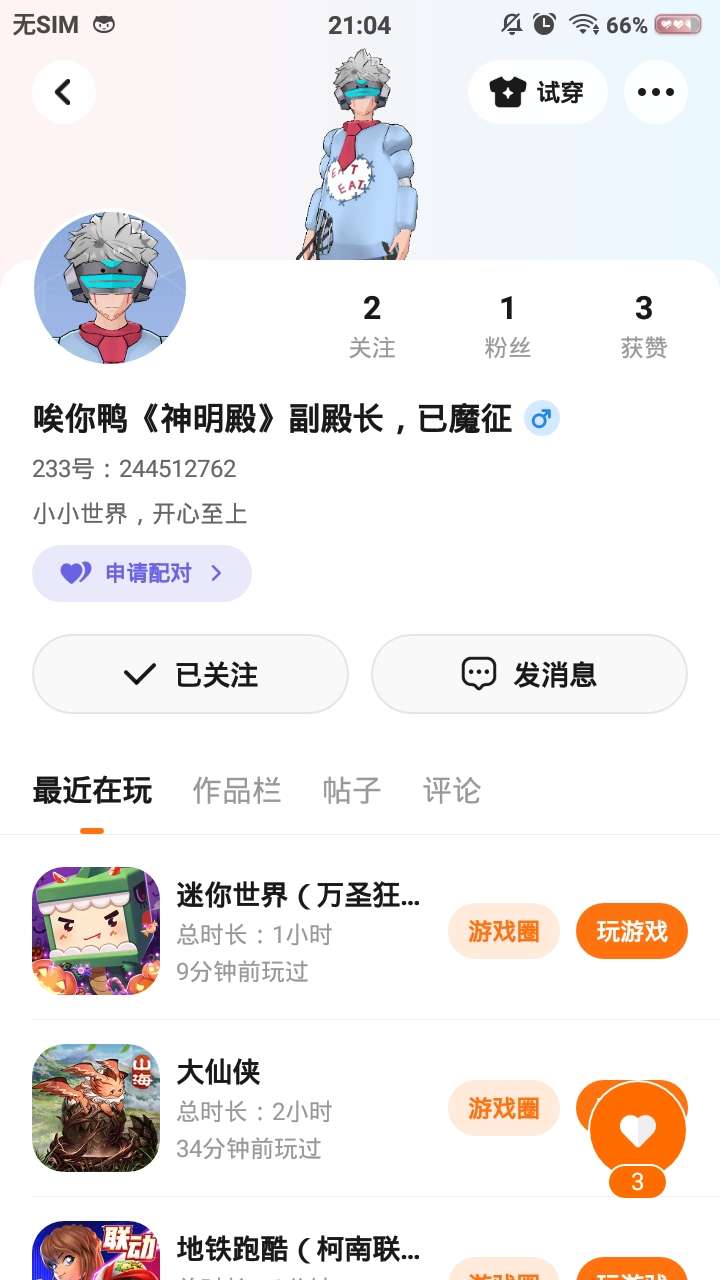Switch to the 作品栏 tab
Viewport: 720px width, 1280px height.
pos(236,791)
